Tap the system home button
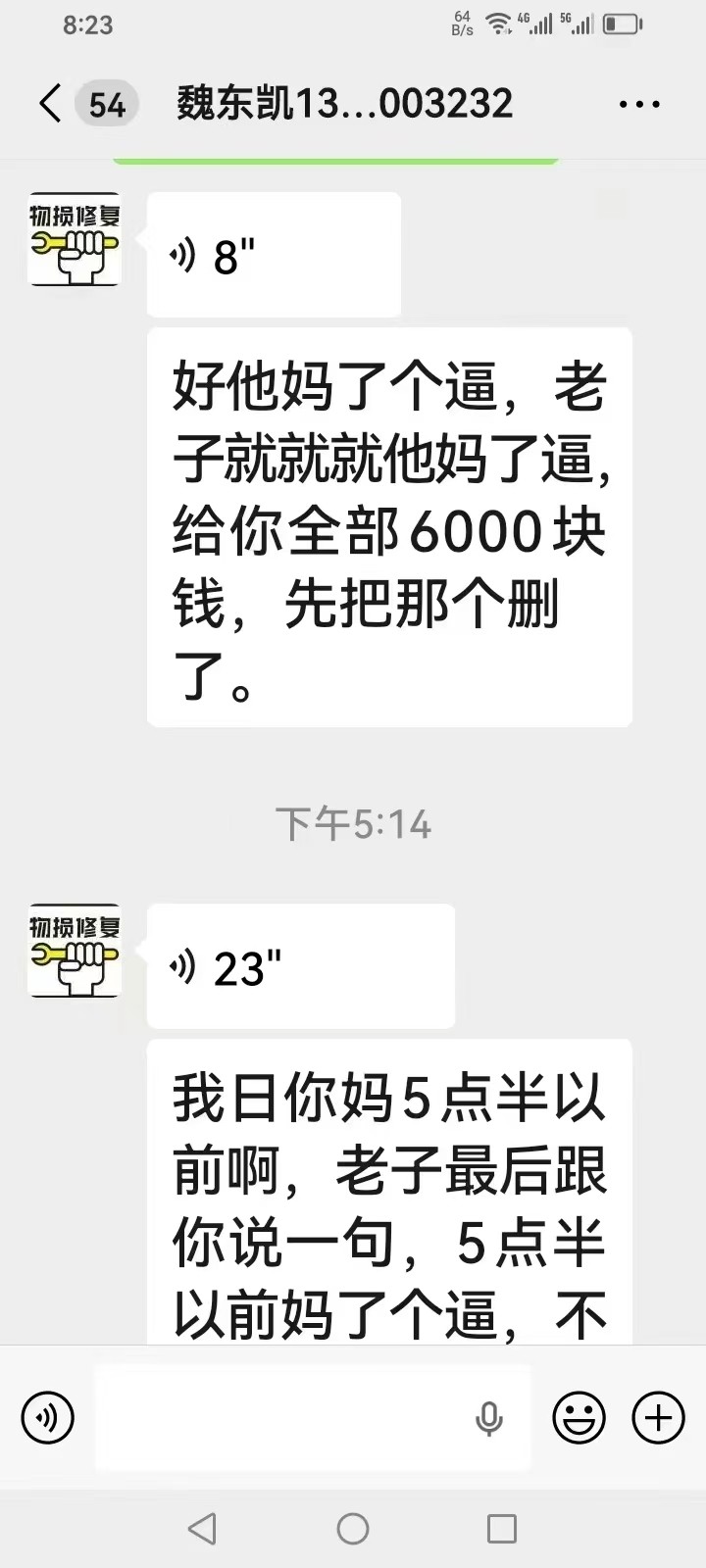The height and width of the screenshot is (1568, 706). coord(353,1528)
